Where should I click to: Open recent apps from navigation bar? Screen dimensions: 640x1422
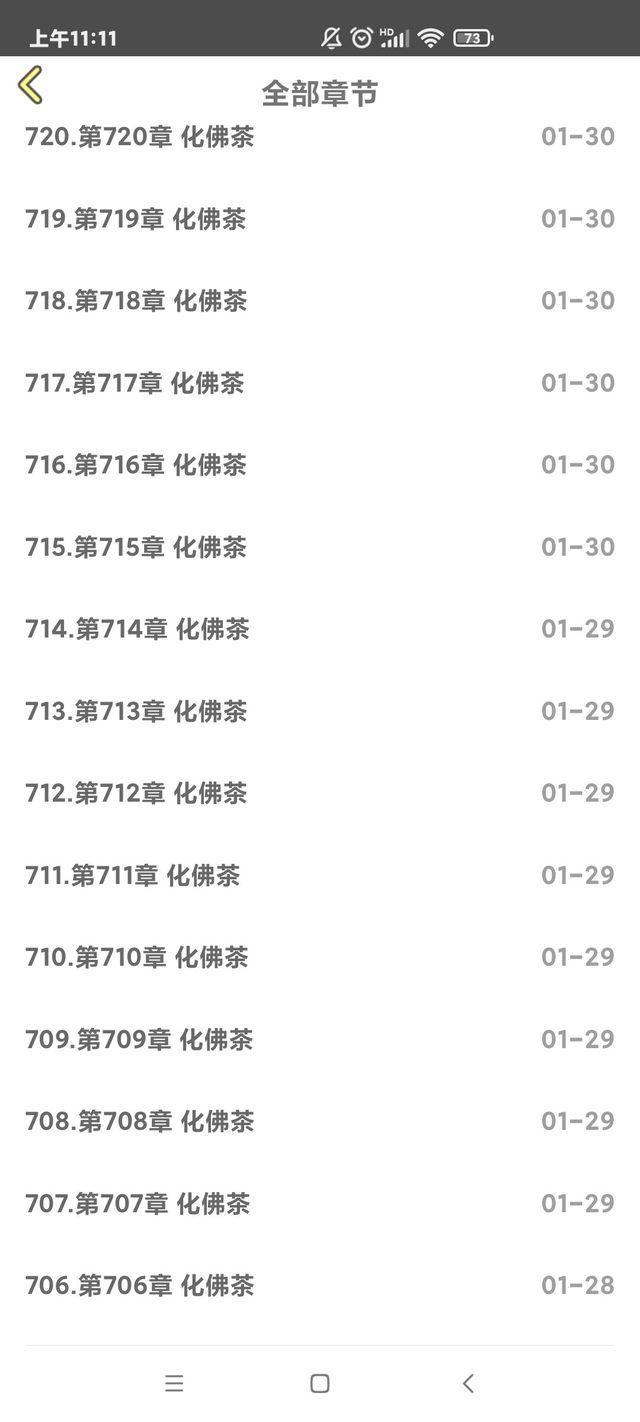tap(174, 1383)
